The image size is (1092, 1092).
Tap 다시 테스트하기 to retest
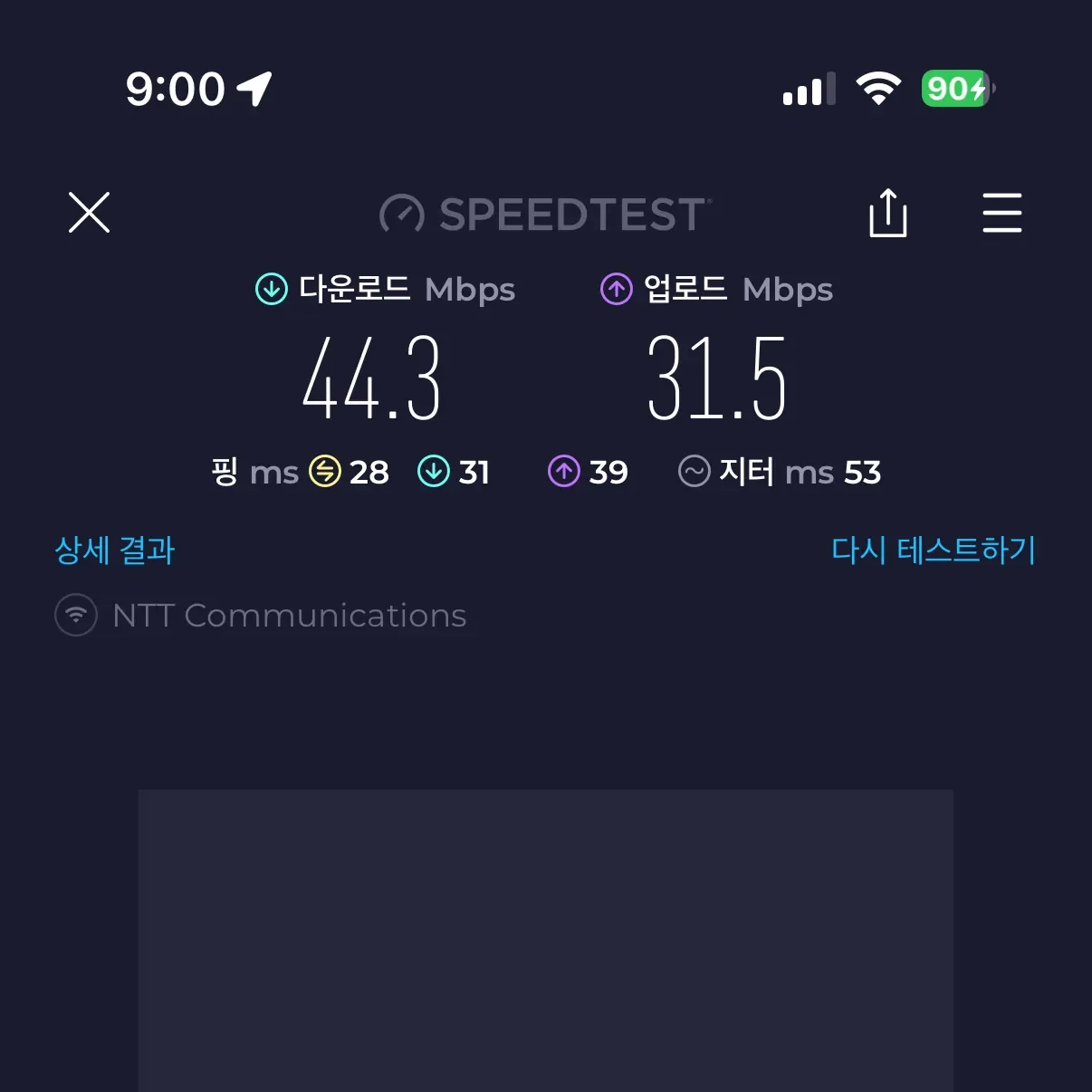(x=933, y=550)
